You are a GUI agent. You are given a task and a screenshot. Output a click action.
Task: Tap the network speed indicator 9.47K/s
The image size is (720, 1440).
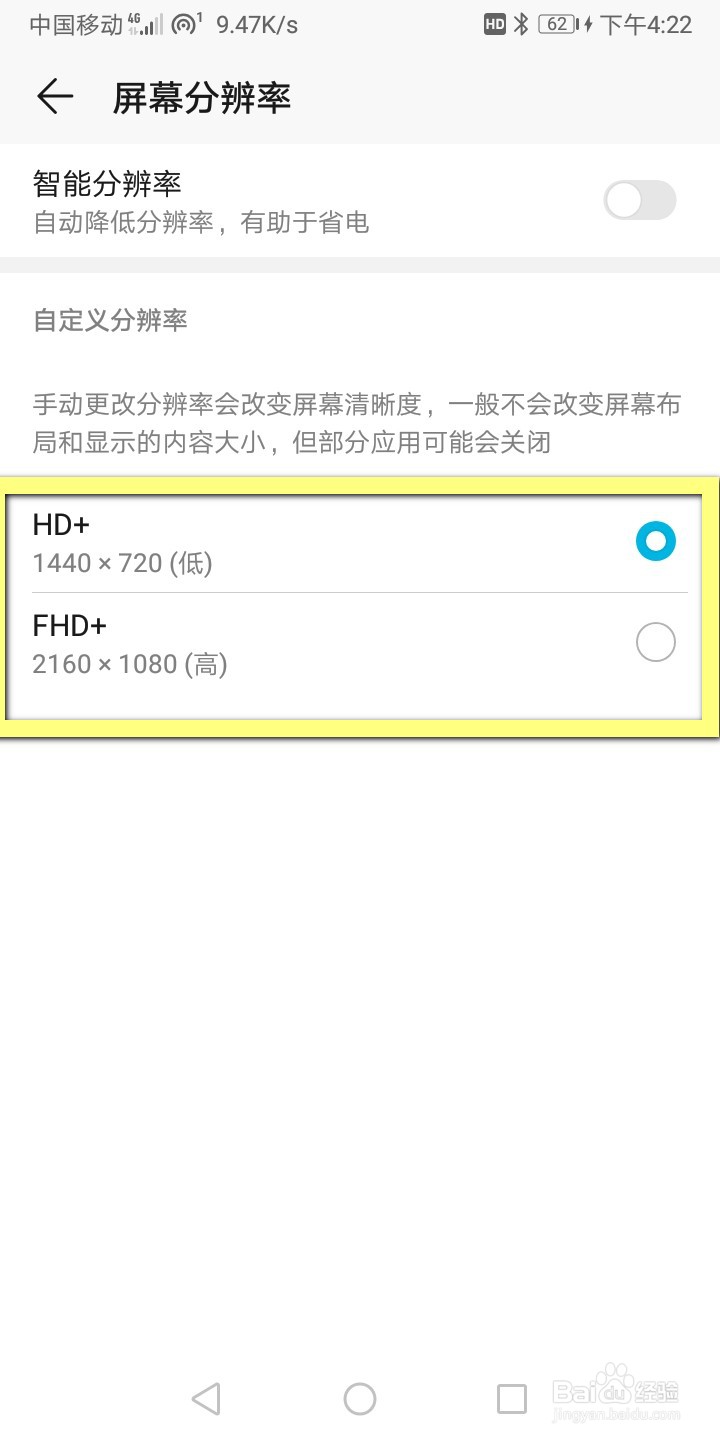coord(258,23)
